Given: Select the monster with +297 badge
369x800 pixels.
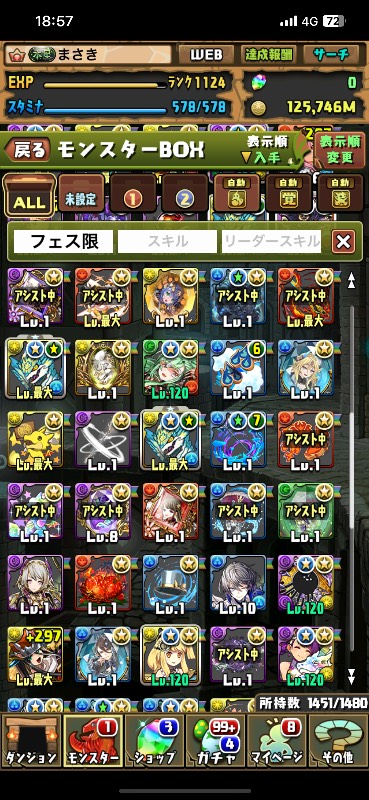Looking at the screenshot, I should pos(35,657).
